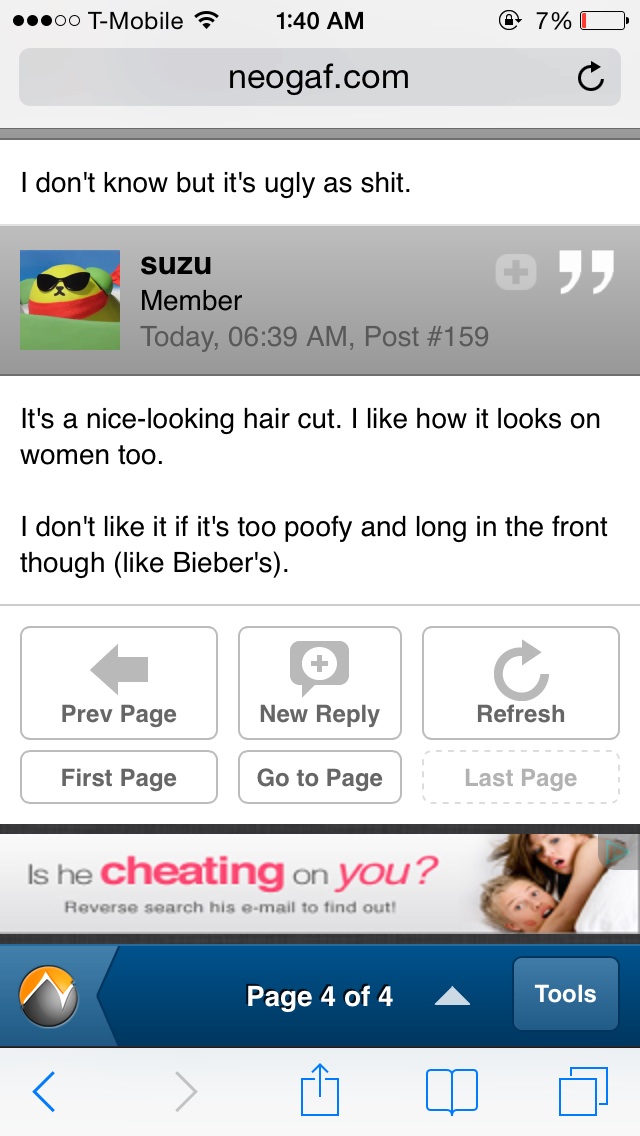Viewport: 640px width, 1136px height.
Task: Reload the page from the address bar
Action: click(591, 77)
